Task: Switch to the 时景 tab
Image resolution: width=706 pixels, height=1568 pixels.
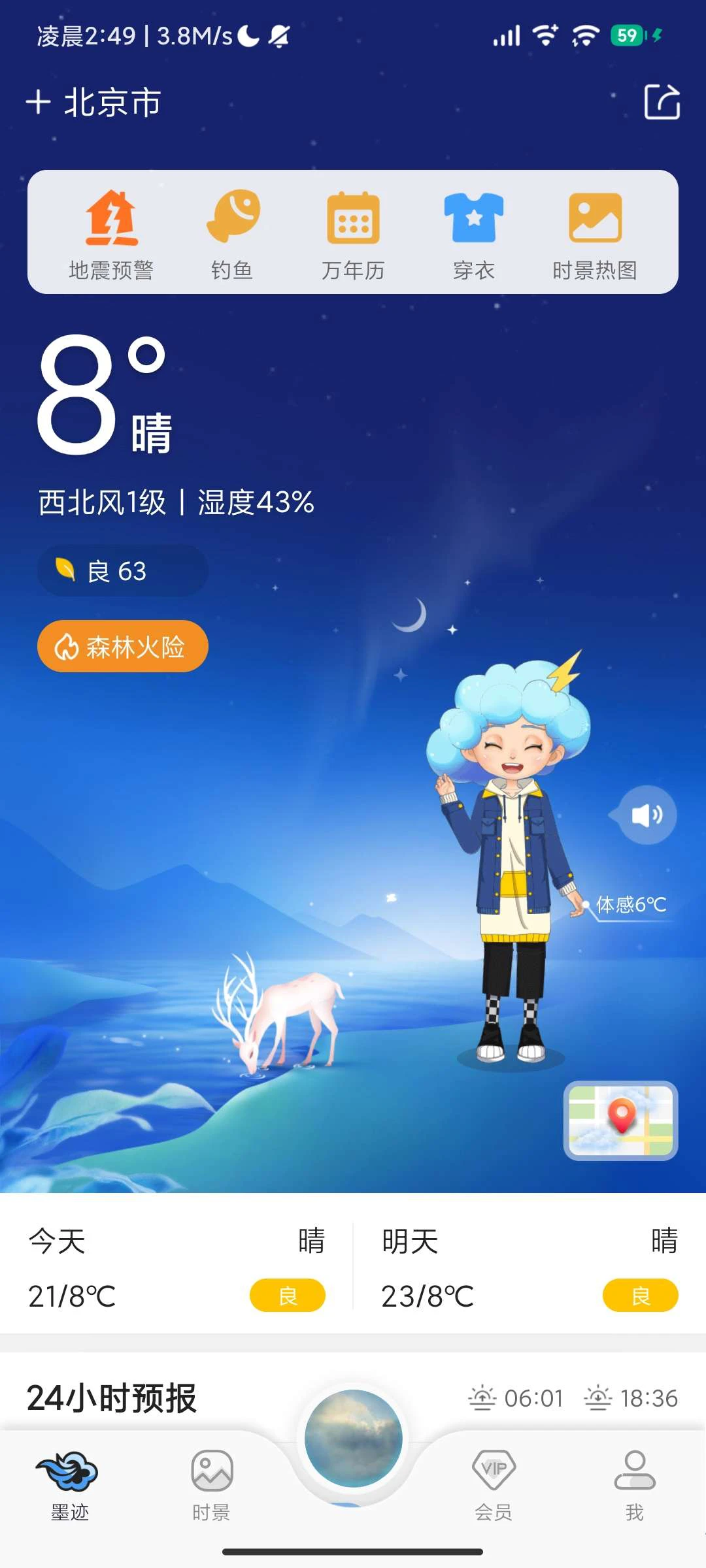Action: click(211, 1484)
